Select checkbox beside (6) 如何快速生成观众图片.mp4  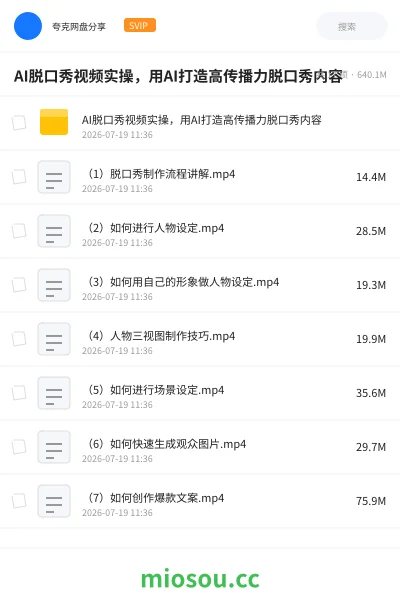(19, 447)
